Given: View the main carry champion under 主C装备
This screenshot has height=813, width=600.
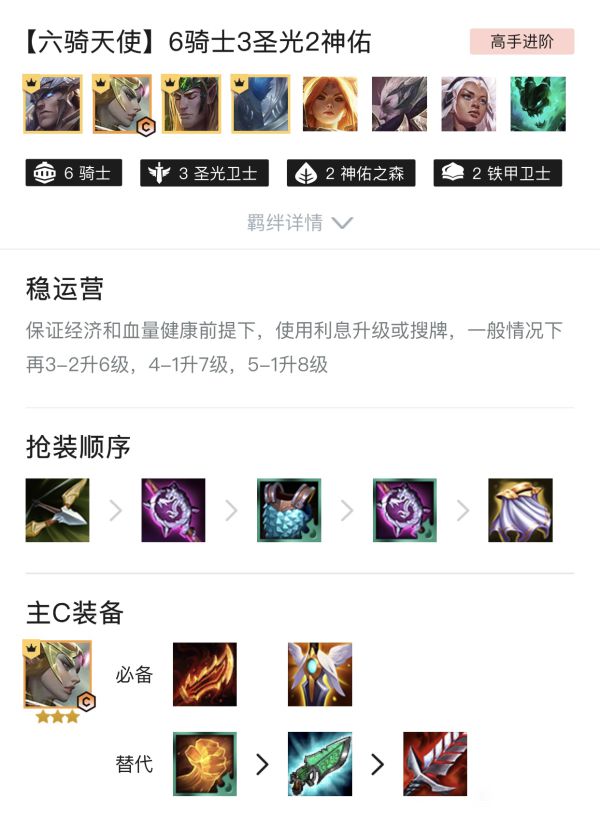Looking at the screenshot, I should click(x=59, y=675).
